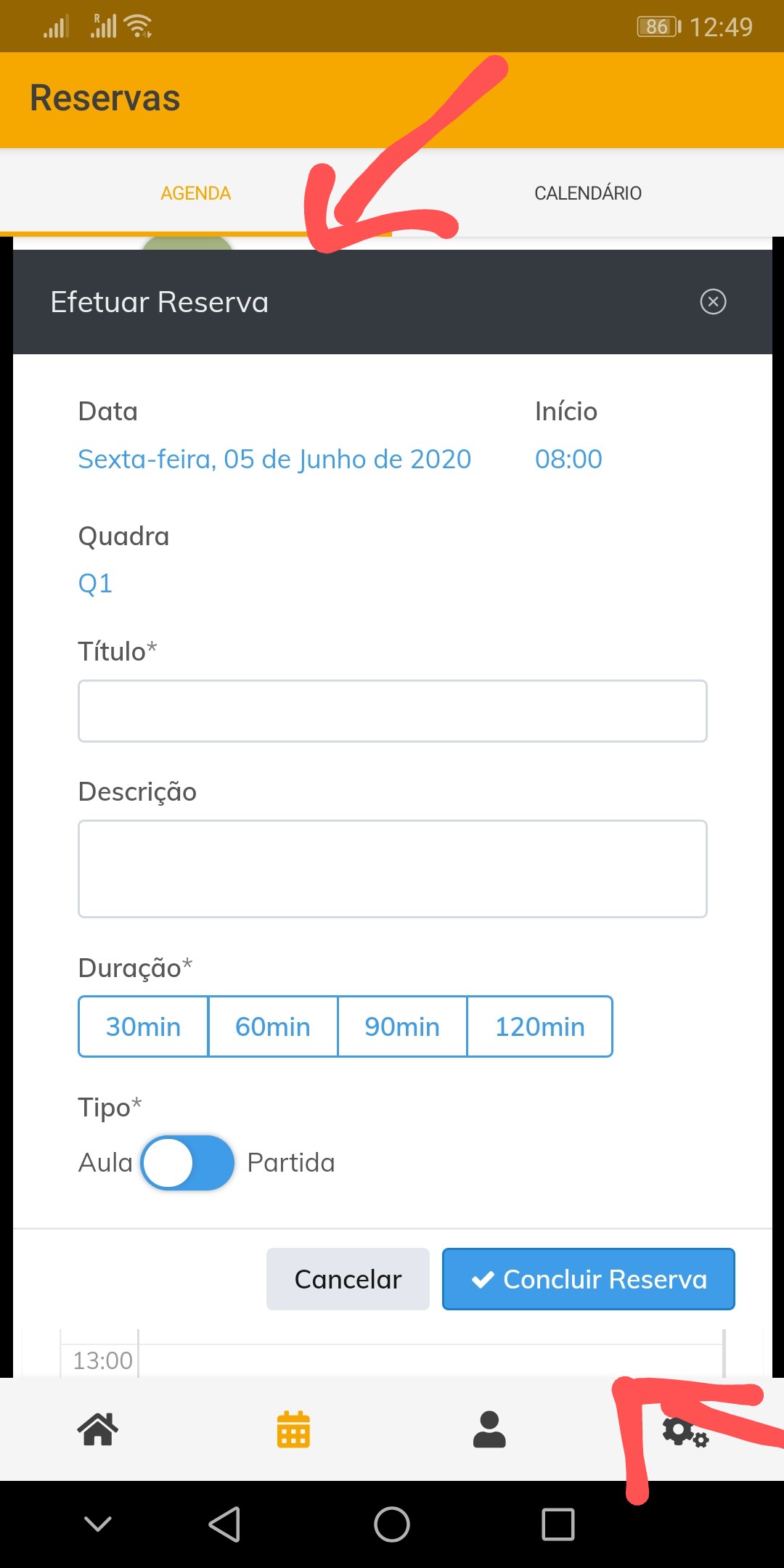784x1568 pixels.
Task: Tap Concluir Reserva to confirm
Action: (588, 1279)
